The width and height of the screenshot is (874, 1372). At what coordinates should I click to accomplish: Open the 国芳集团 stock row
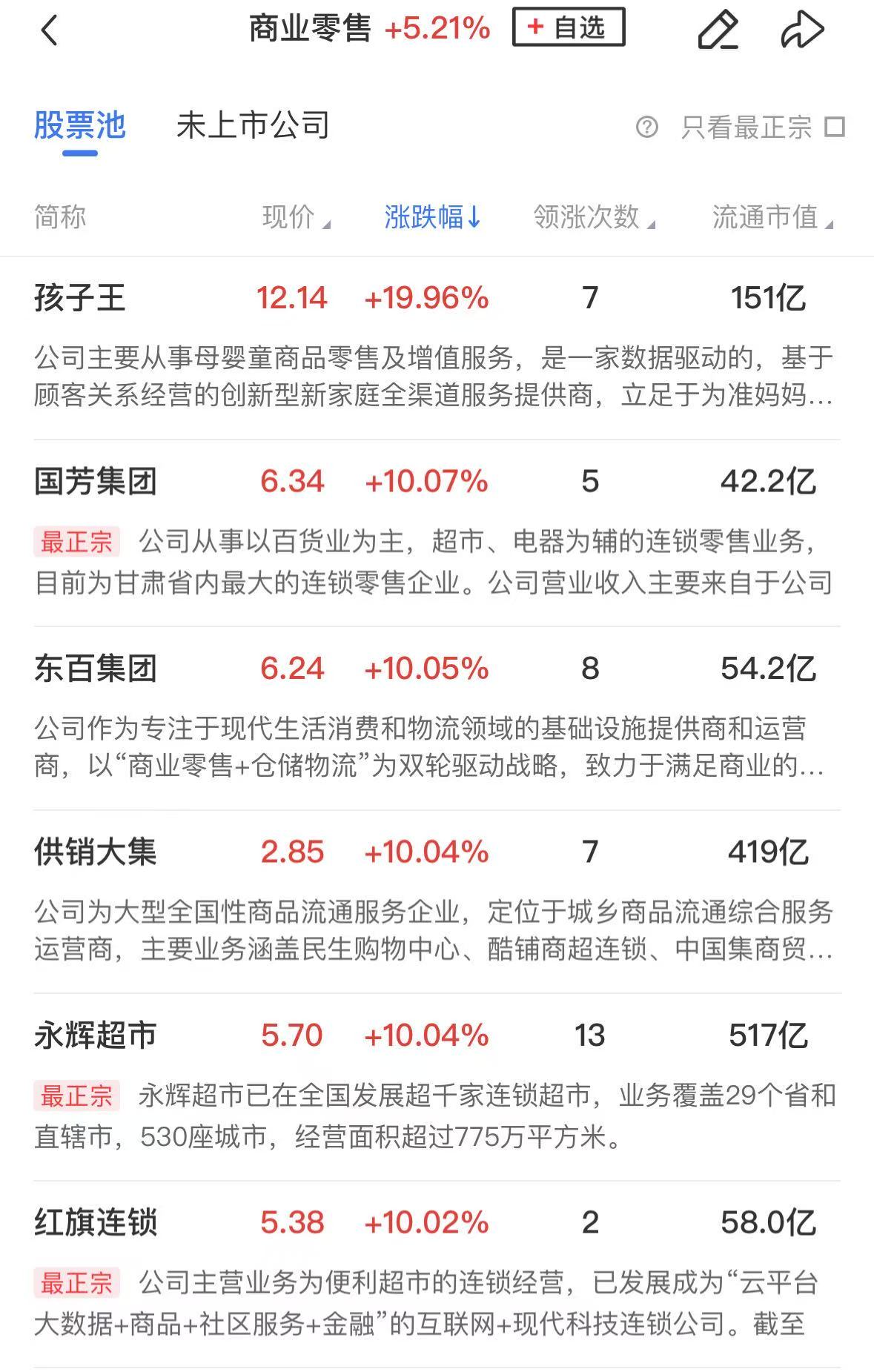pyautogui.click(x=96, y=482)
